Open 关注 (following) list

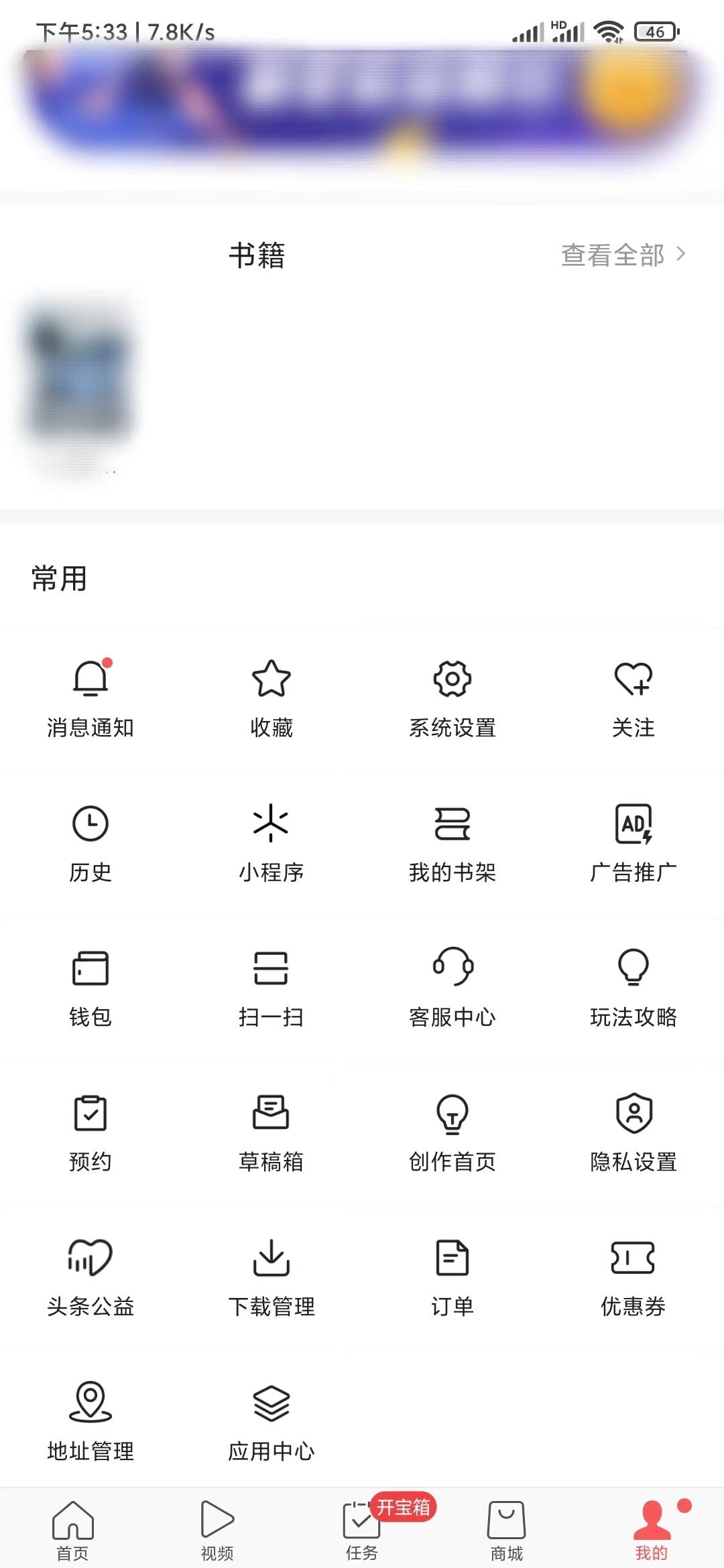click(632, 697)
